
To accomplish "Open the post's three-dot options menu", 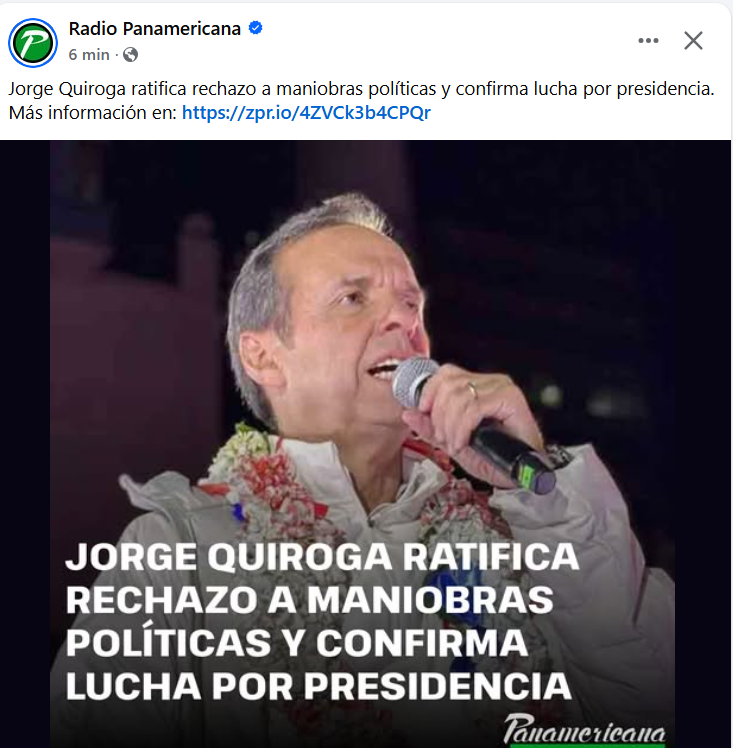I will [x=649, y=41].
